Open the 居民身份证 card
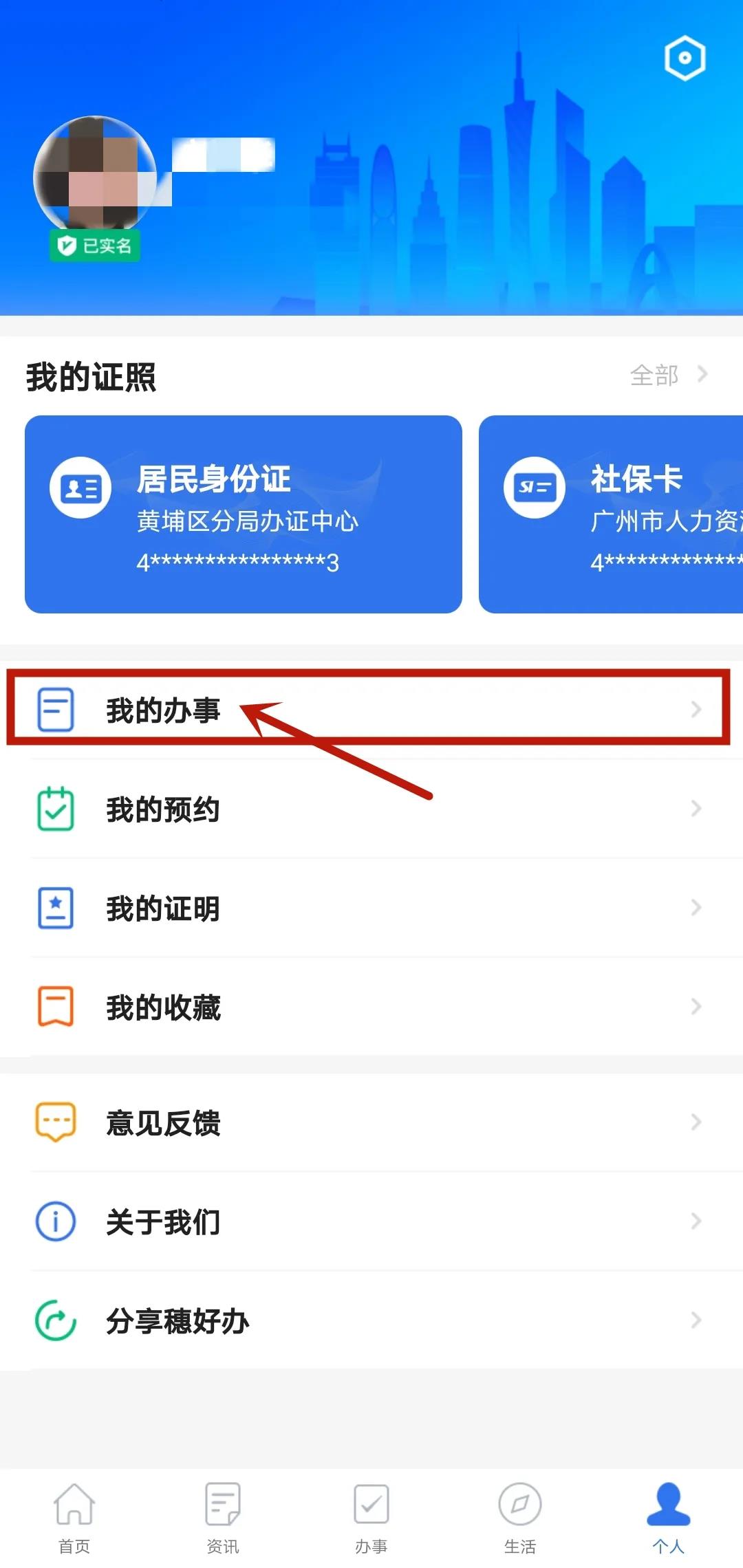This screenshot has height=1568, width=743. (x=243, y=514)
